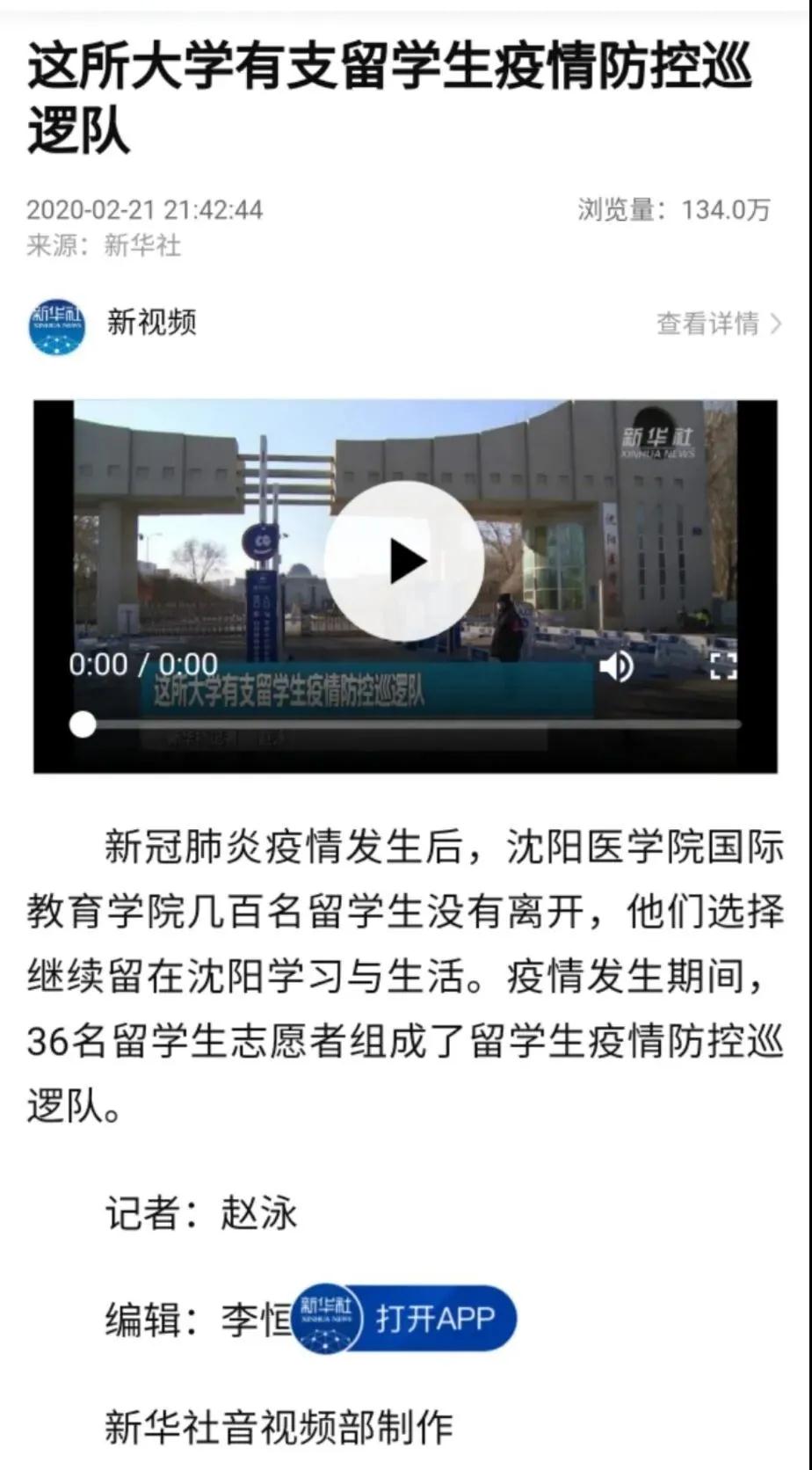Enter fullscreen video mode

pos(722,666)
